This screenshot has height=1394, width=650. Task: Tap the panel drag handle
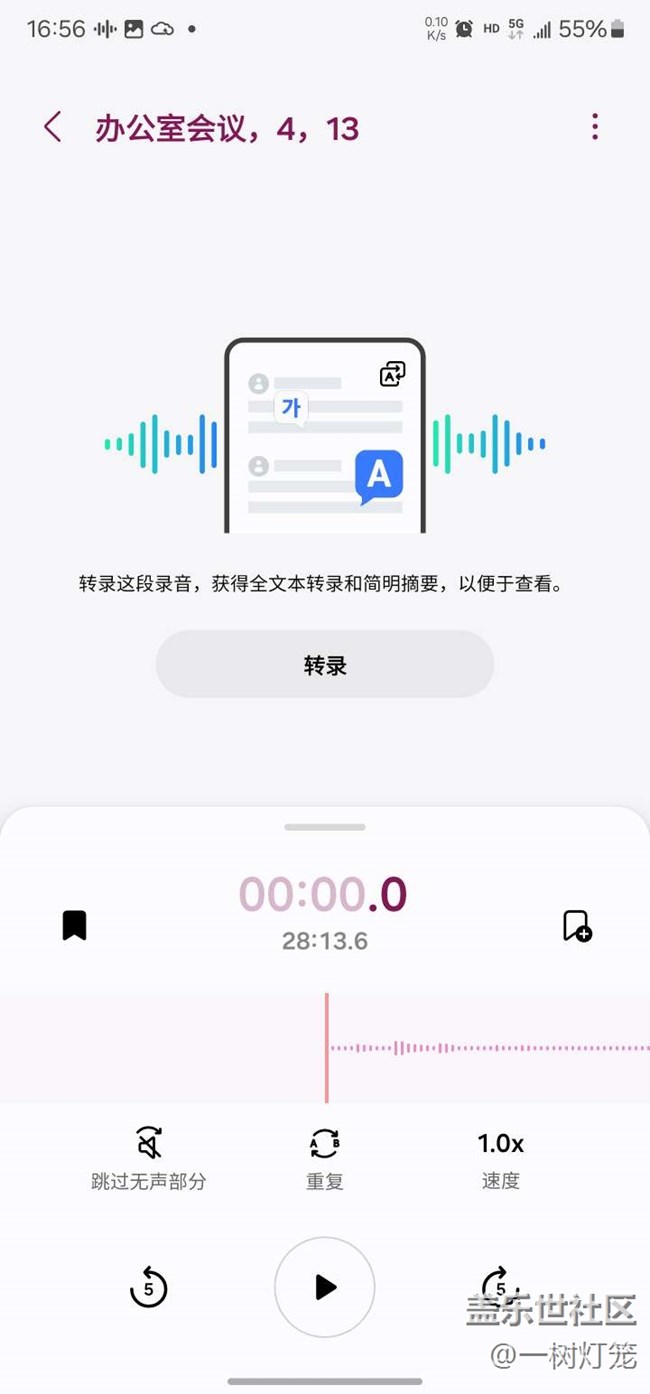coord(325,827)
